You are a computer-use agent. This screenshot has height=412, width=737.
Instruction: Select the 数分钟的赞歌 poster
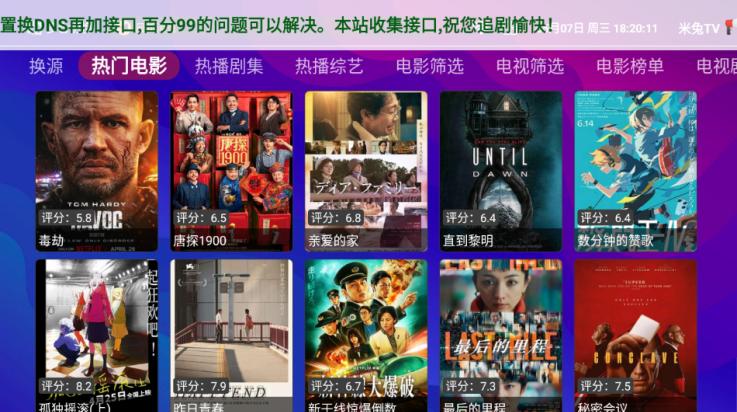pyautogui.click(x=635, y=170)
